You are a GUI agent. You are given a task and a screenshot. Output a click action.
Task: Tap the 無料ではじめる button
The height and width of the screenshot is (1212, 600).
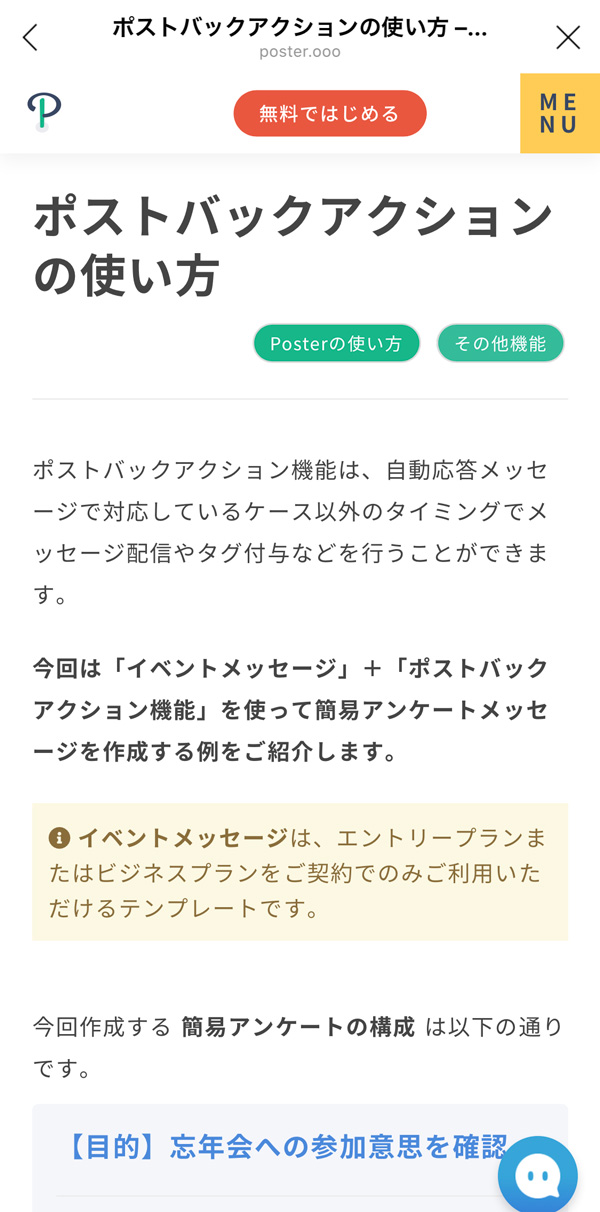pos(330,113)
